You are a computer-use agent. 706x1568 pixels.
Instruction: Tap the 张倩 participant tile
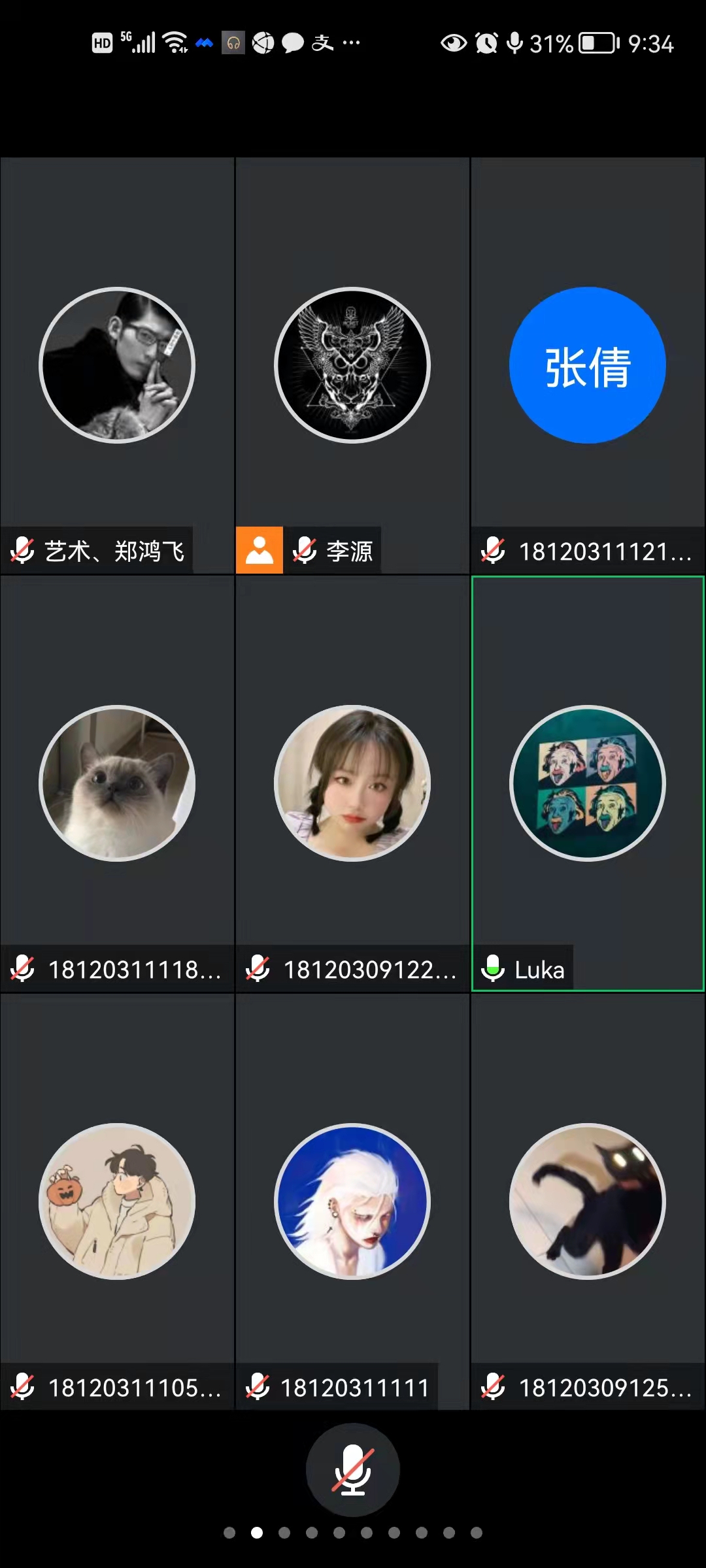tap(587, 365)
